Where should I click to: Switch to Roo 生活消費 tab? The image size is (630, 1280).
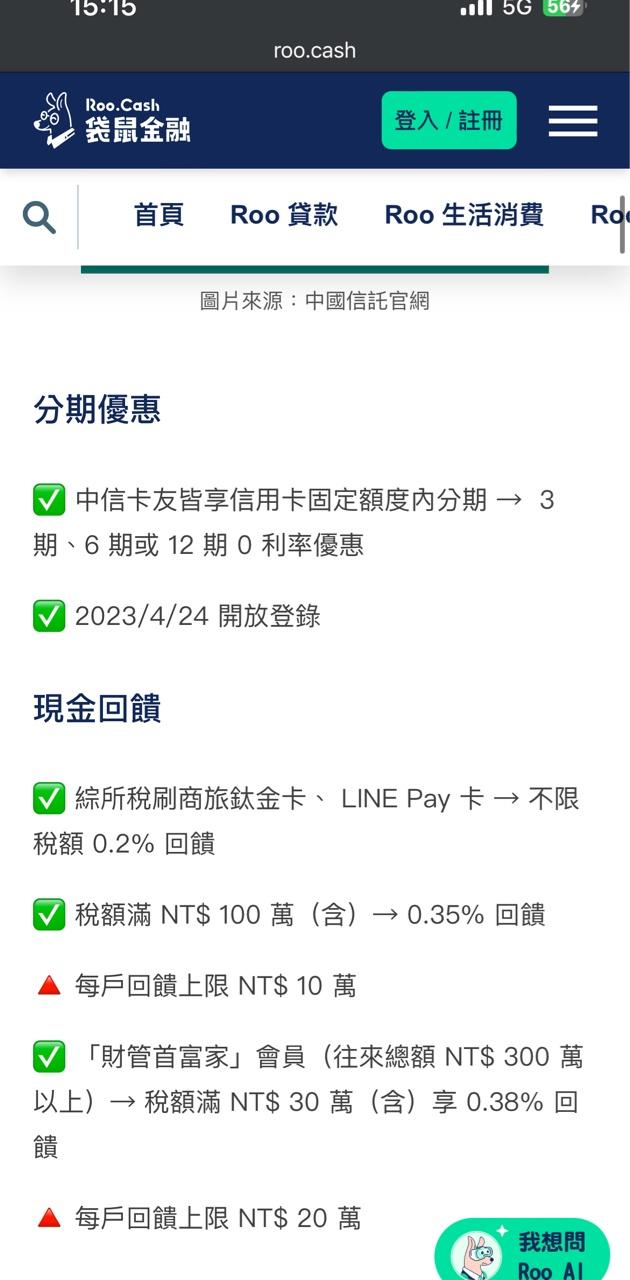464,215
